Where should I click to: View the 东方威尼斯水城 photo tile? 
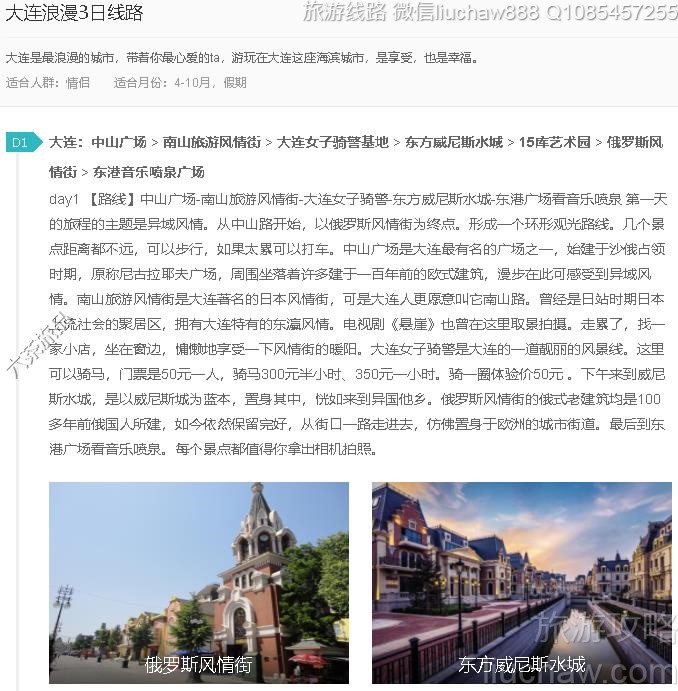[x=521, y=582]
